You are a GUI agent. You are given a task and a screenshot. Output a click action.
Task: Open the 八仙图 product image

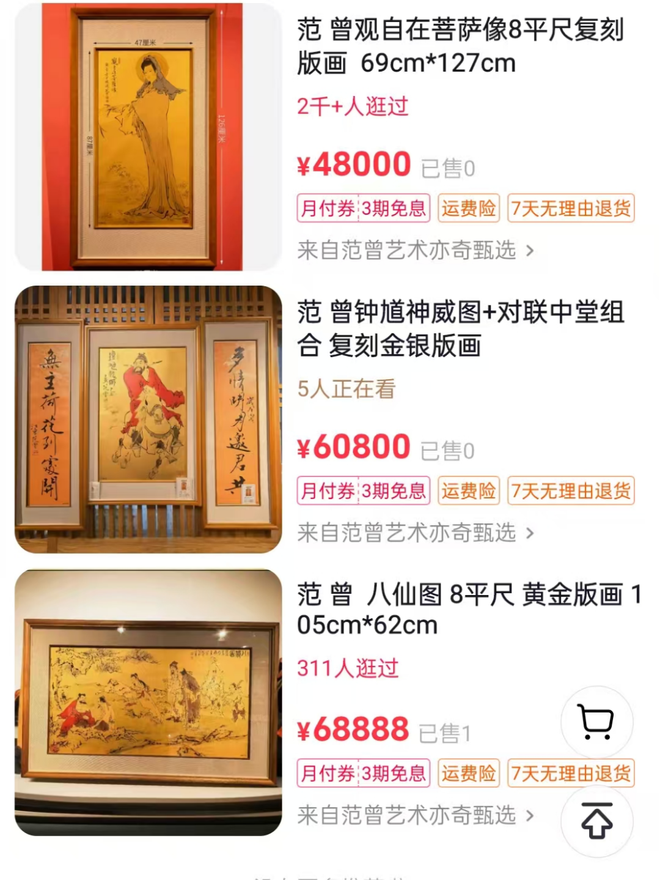[148, 702]
